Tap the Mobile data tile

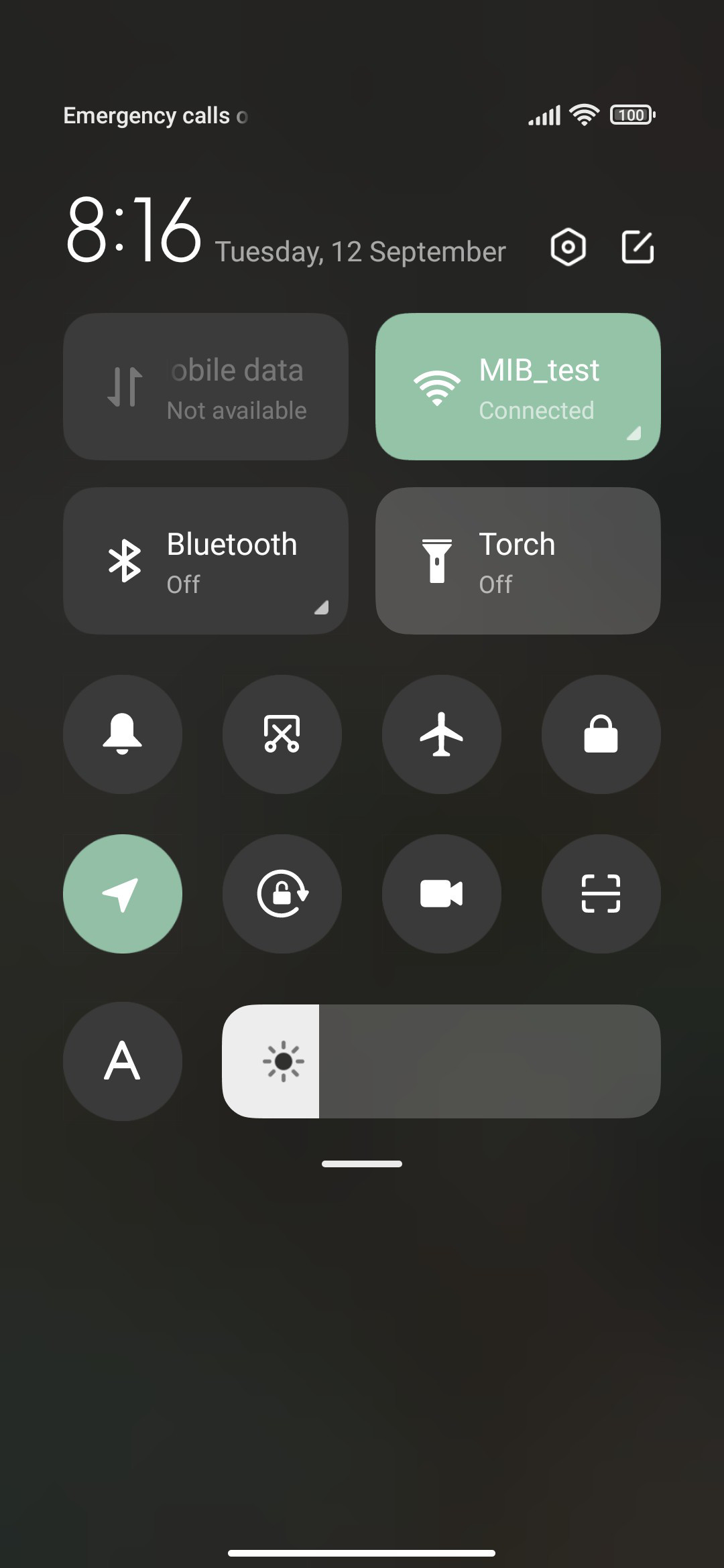206,387
